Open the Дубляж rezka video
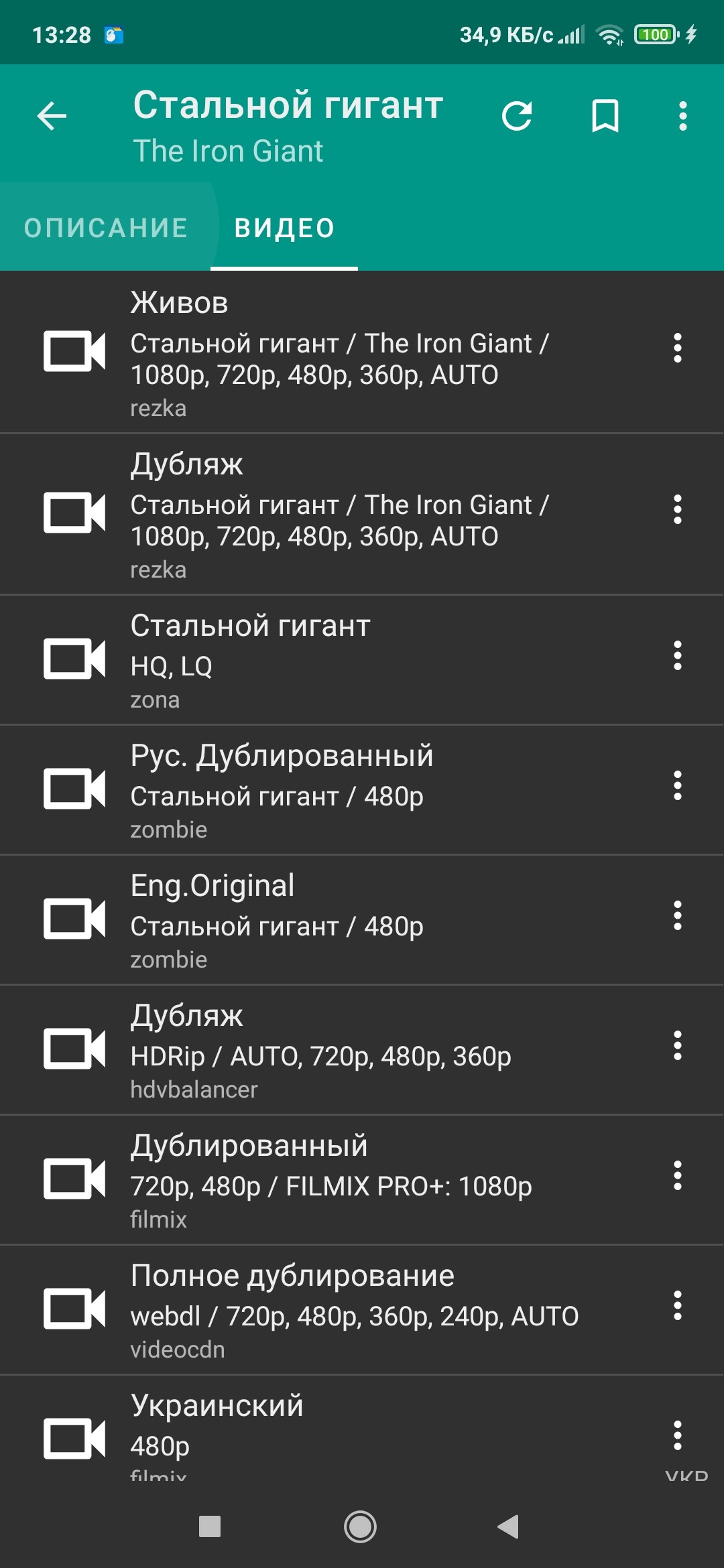The width and height of the screenshot is (724, 1568). [x=335, y=514]
